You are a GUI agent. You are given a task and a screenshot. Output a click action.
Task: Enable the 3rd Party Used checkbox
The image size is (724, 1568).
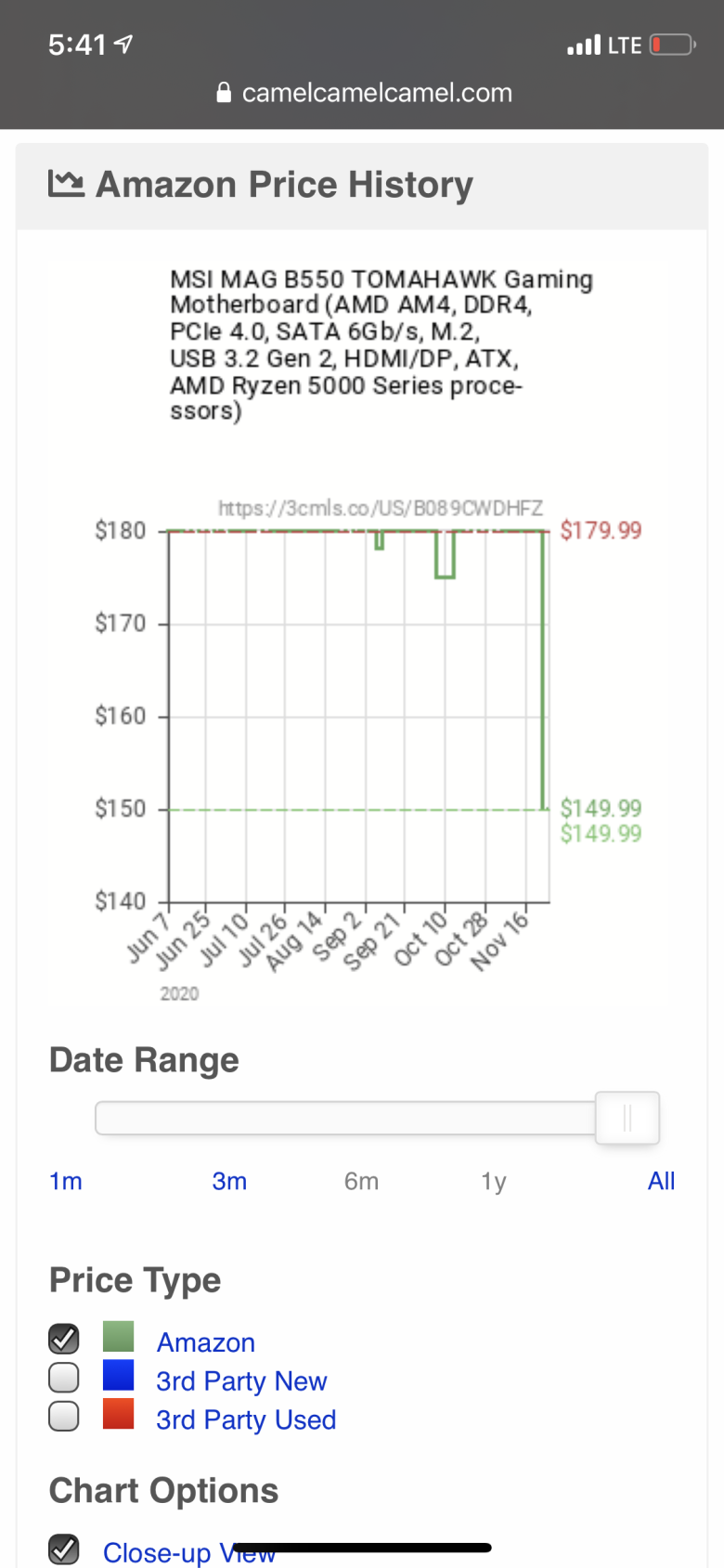64,1417
